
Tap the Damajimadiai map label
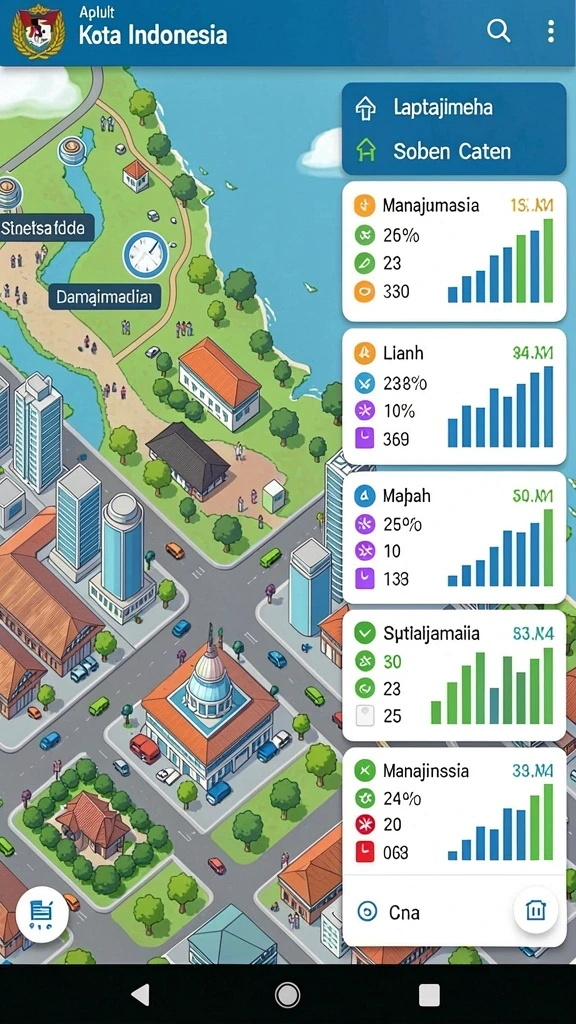pos(104,298)
